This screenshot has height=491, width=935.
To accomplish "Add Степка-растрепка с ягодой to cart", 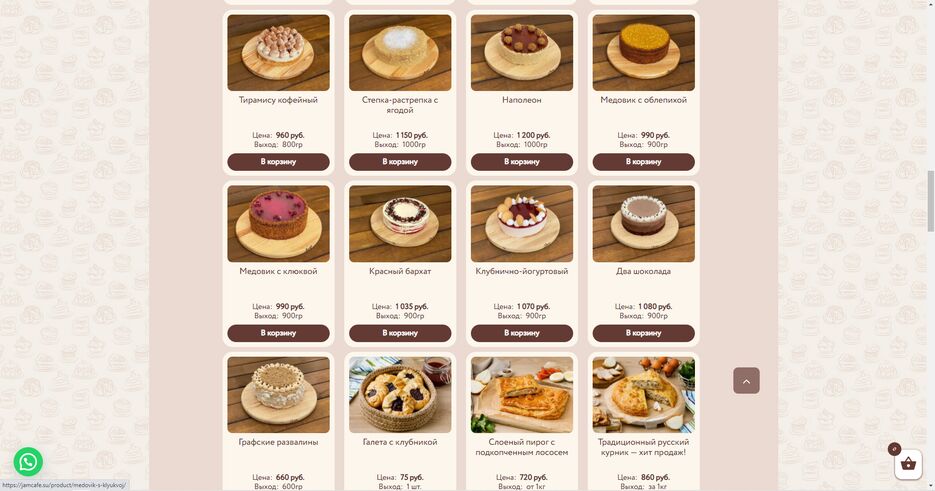I will [400, 161].
